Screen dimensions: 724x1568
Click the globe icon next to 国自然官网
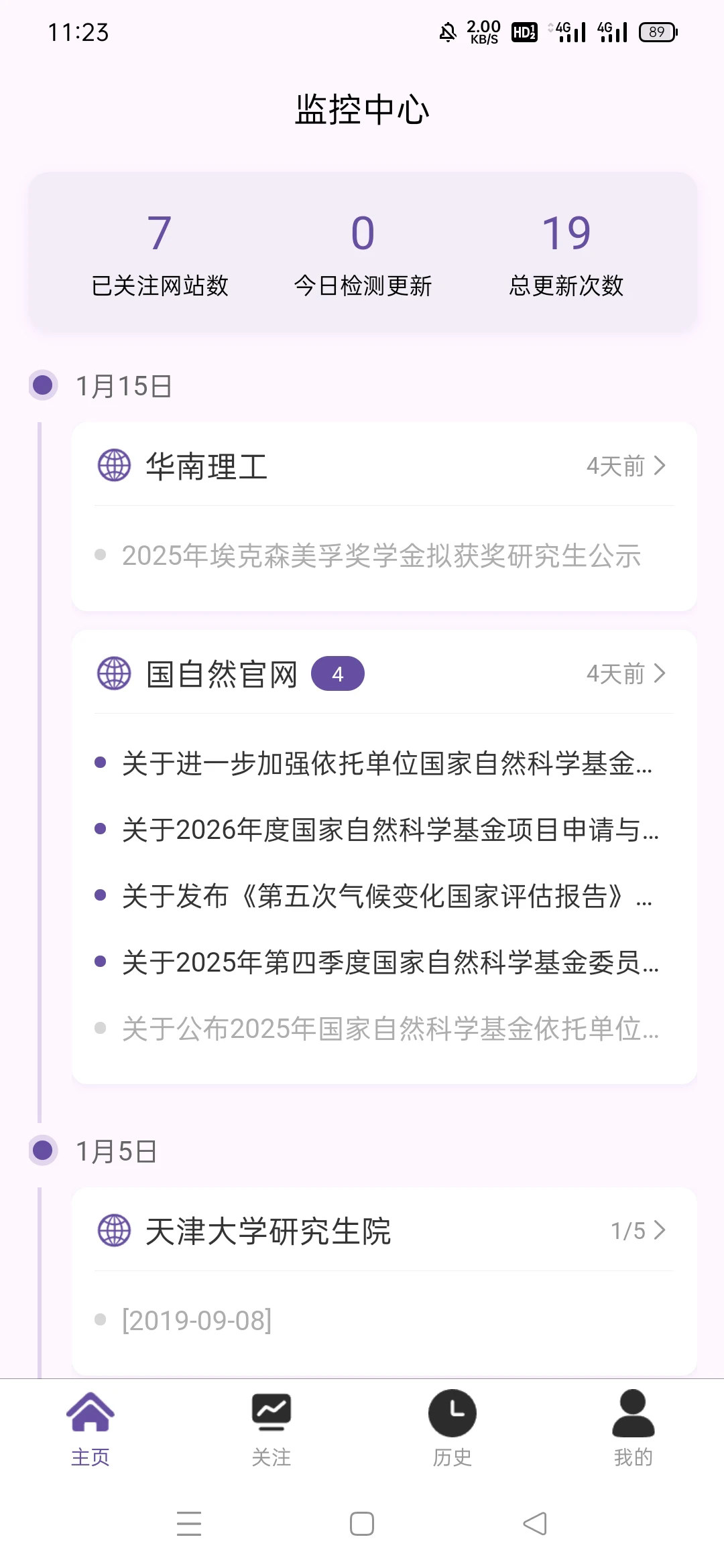pos(113,674)
